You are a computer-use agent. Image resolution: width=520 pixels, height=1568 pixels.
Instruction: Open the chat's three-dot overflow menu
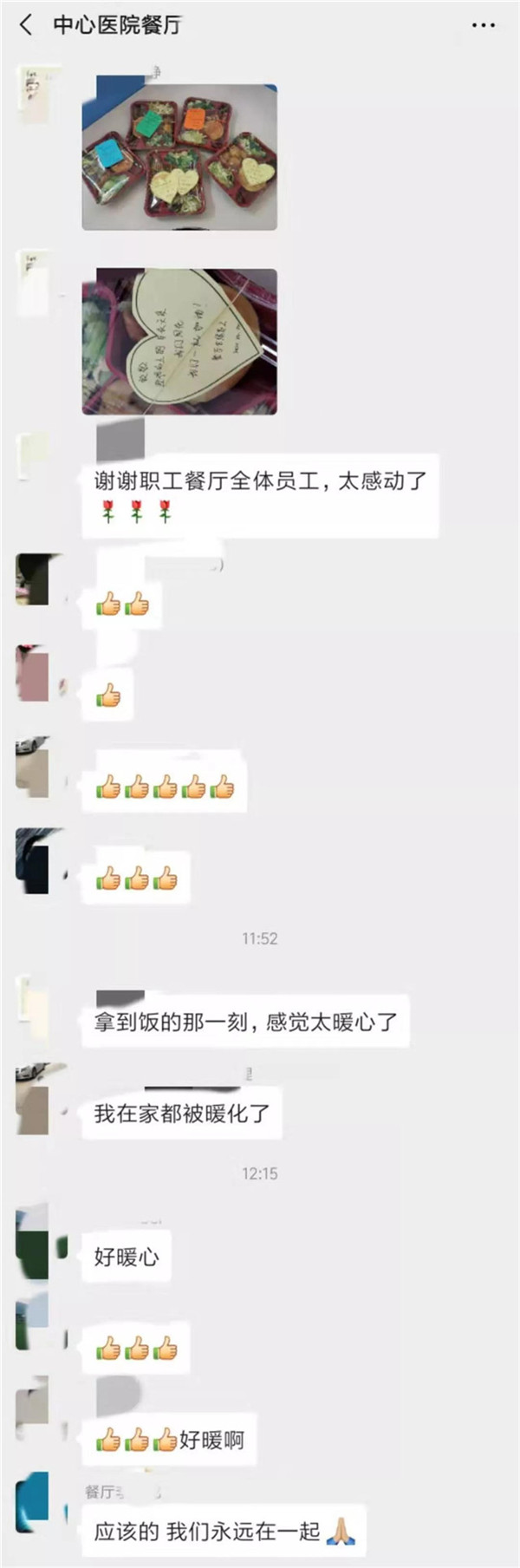click(484, 25)
